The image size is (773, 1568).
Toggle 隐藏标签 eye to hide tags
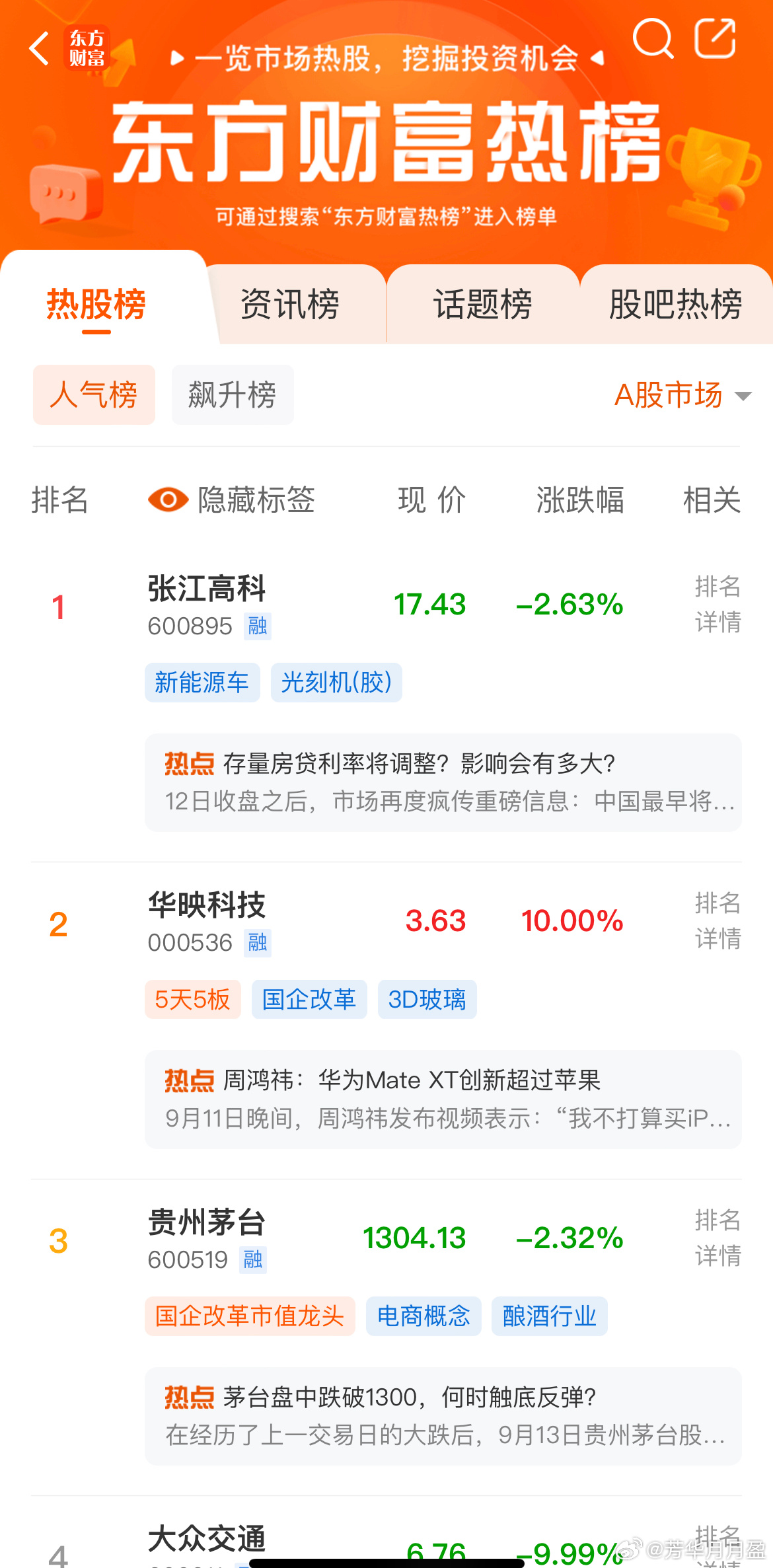tap(168, 500)
